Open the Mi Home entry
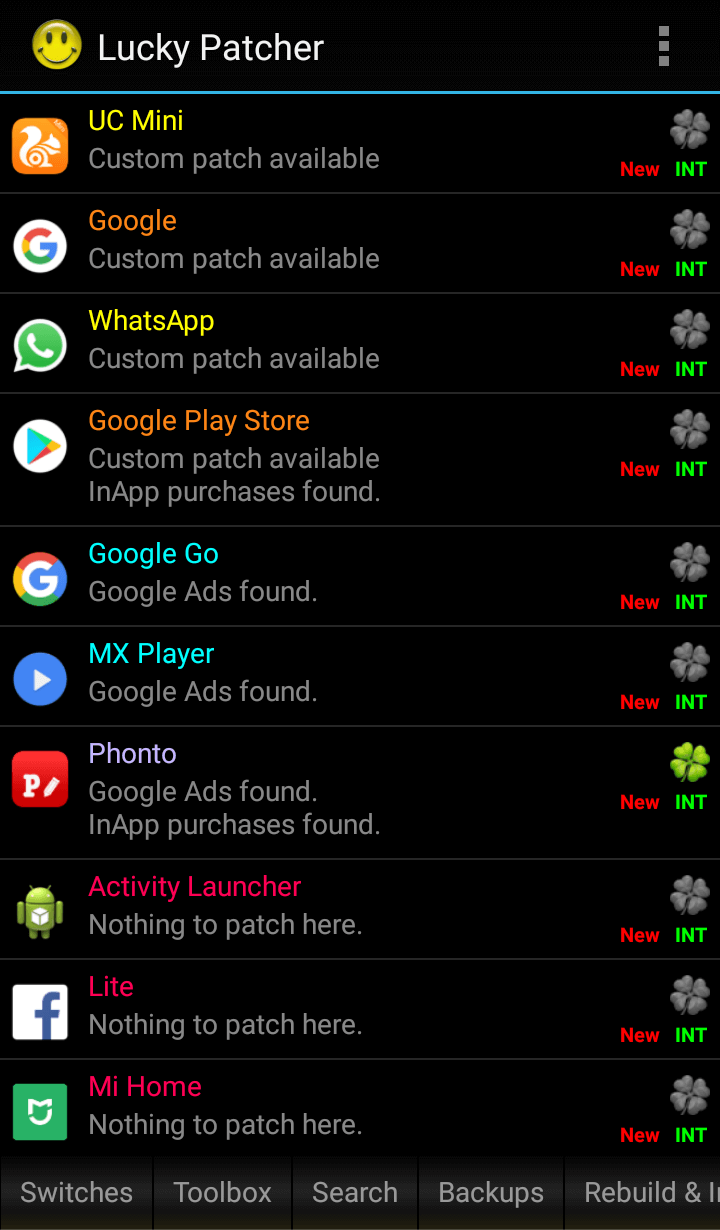Viewport: 720px width, 1230px height. point(360,1108)
